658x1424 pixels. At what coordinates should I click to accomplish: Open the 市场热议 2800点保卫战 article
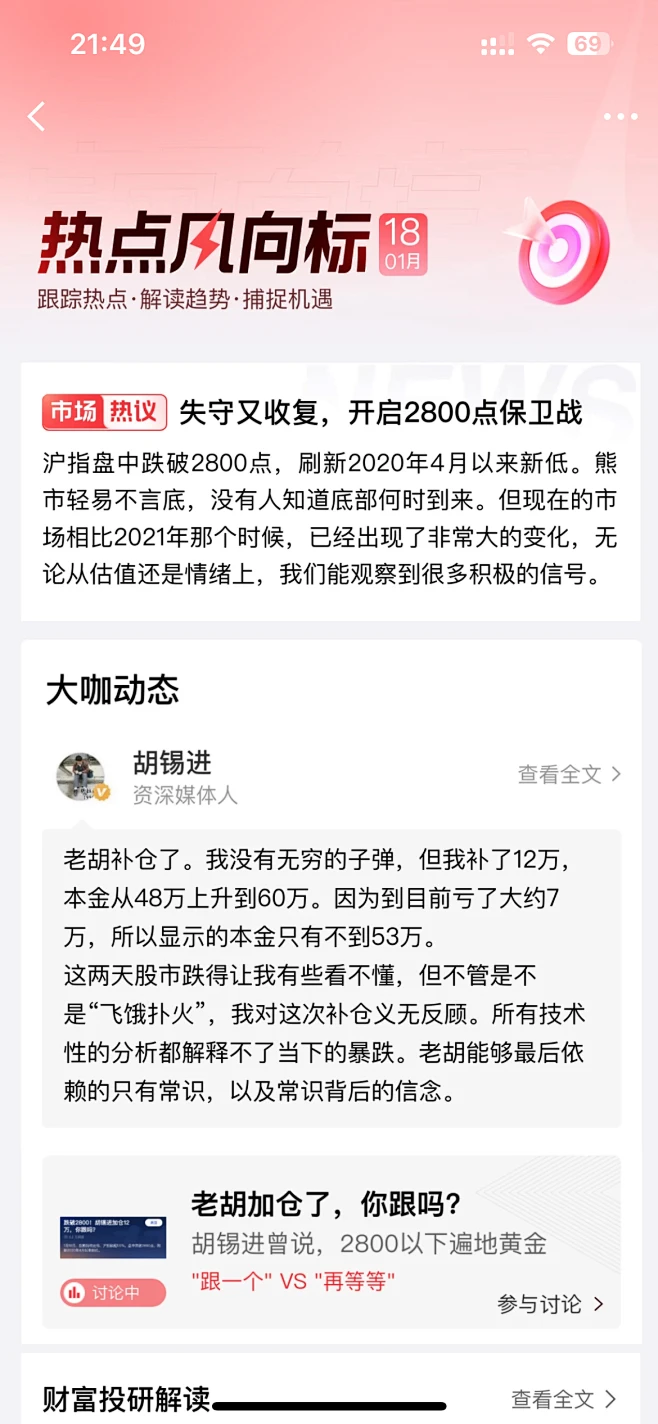(x=380, y=412)
